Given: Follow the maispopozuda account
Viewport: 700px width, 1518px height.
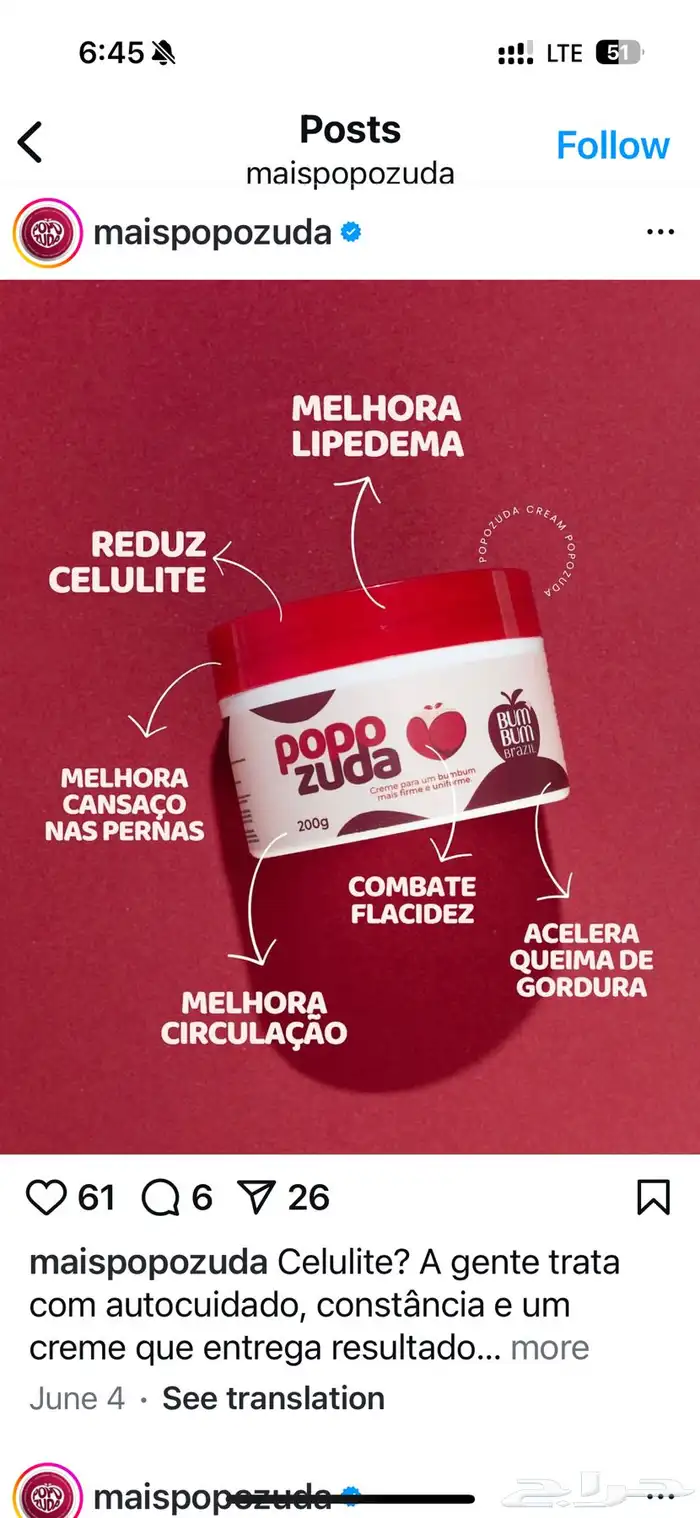Looking at the screenshot, I should (612, 146).
